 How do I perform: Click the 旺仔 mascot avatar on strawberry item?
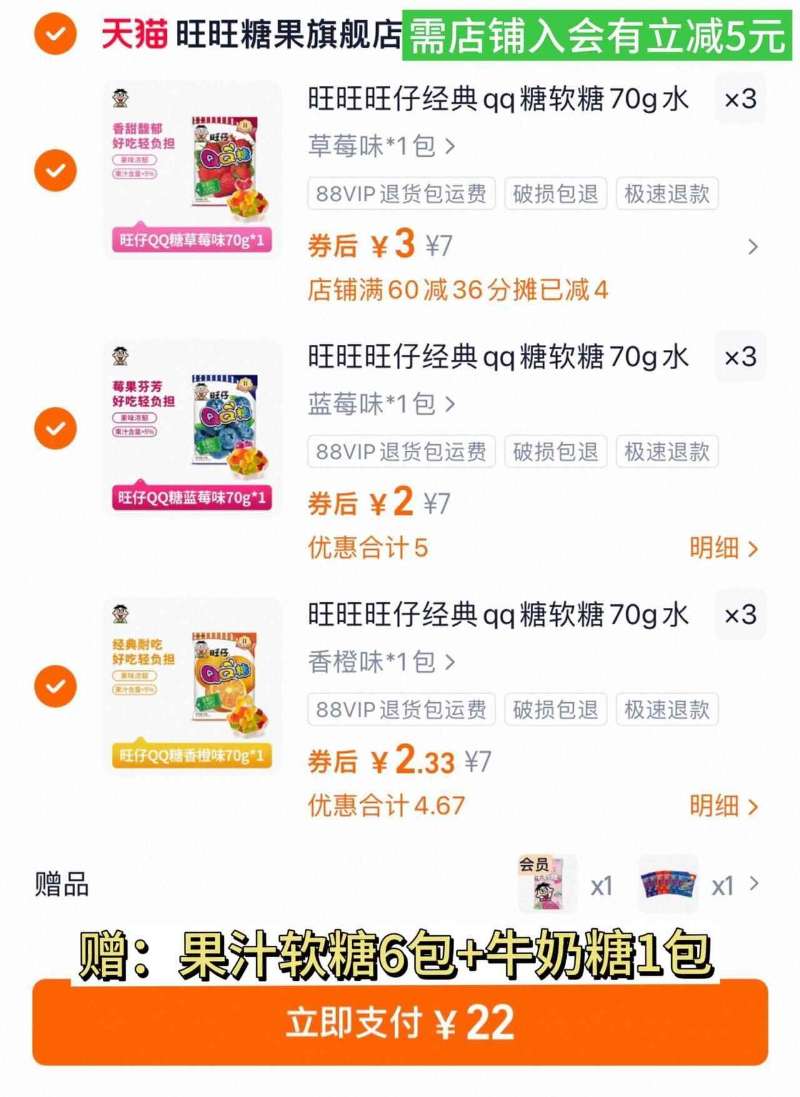122,100
